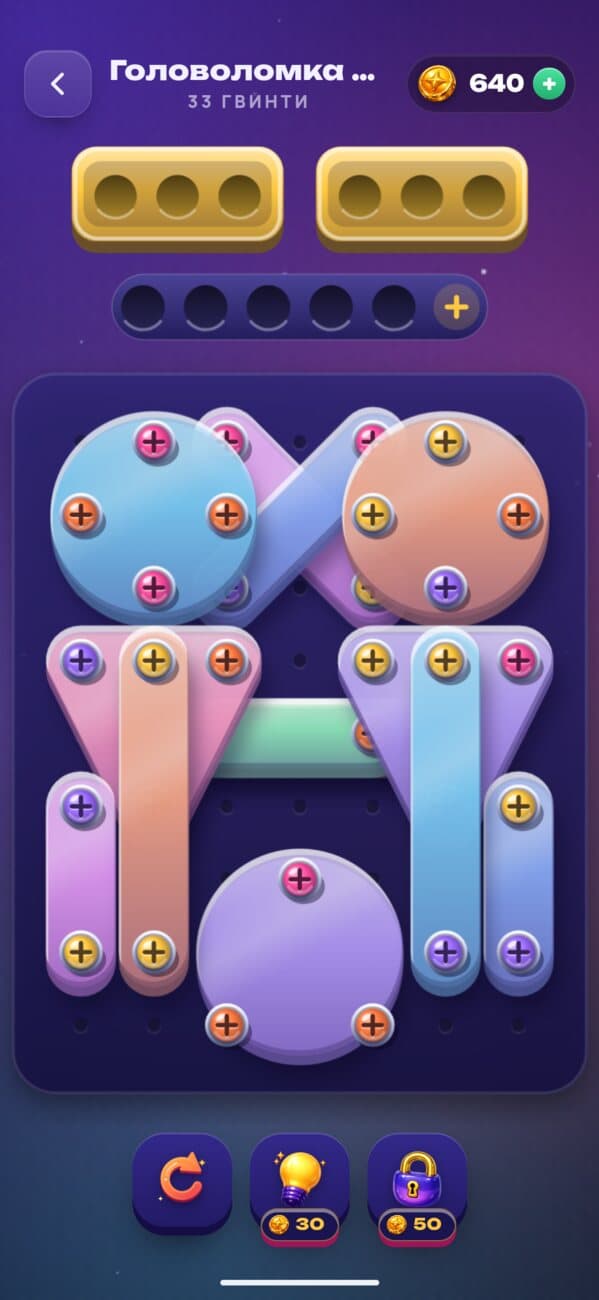Remove the pink screw from the purple triangle
This screenshot has height=1300, width=599.
tap(518, 660)
